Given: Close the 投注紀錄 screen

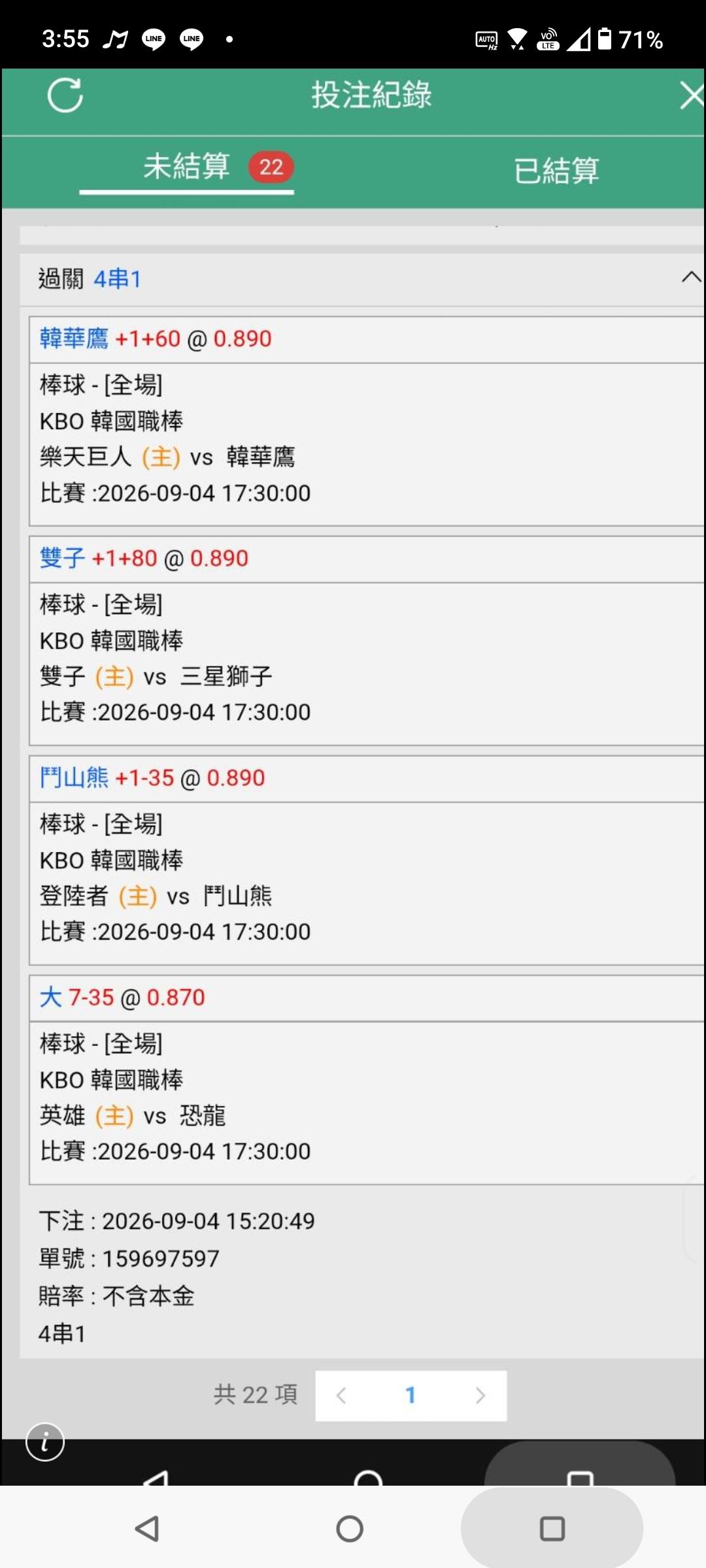Looking at the screenshot, I should tap(692, 95).
